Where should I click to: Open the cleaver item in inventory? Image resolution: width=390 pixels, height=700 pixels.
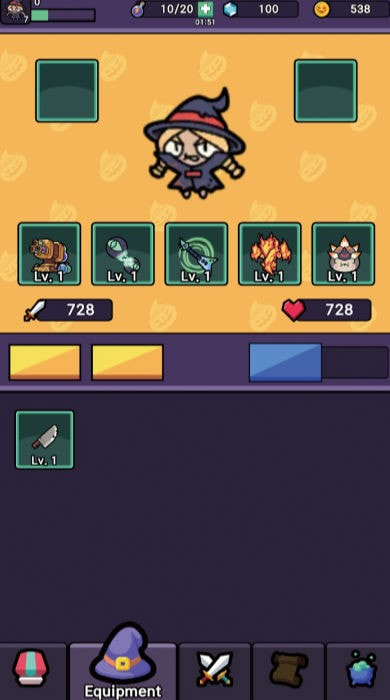pos(45,440)
